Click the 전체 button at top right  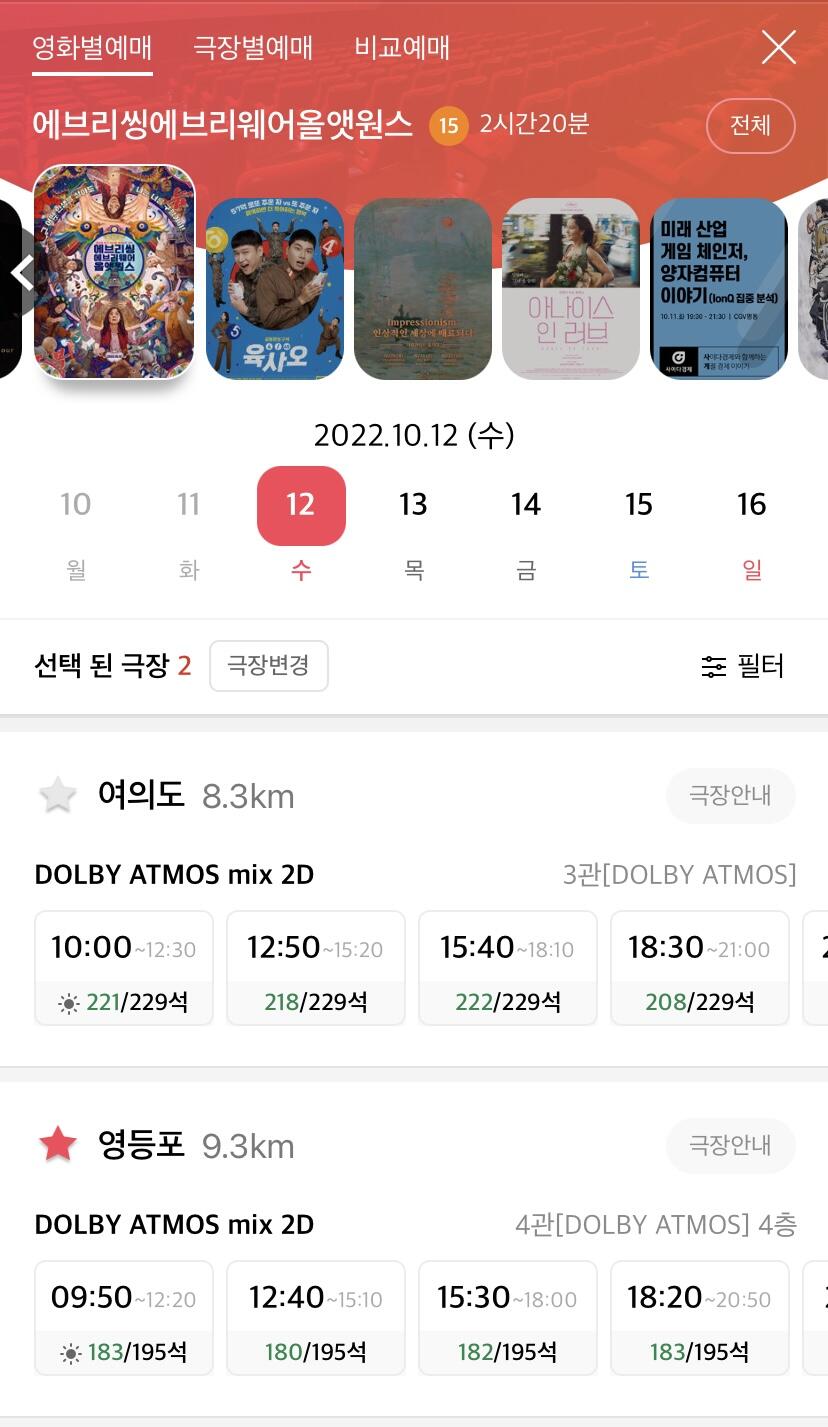coord(751,126)
